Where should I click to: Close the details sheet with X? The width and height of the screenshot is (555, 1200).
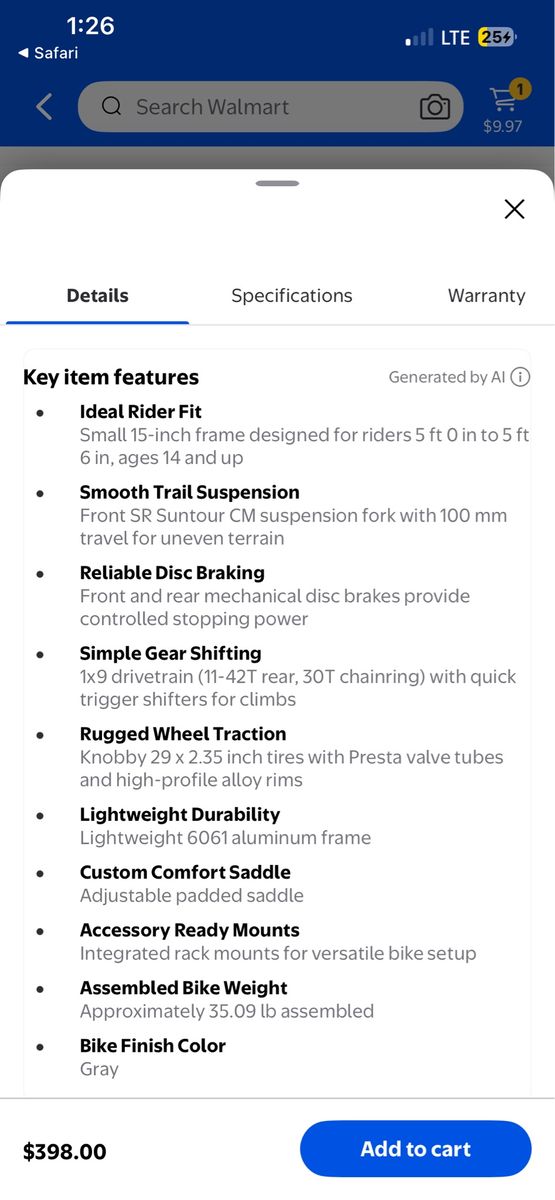point(514,209)
